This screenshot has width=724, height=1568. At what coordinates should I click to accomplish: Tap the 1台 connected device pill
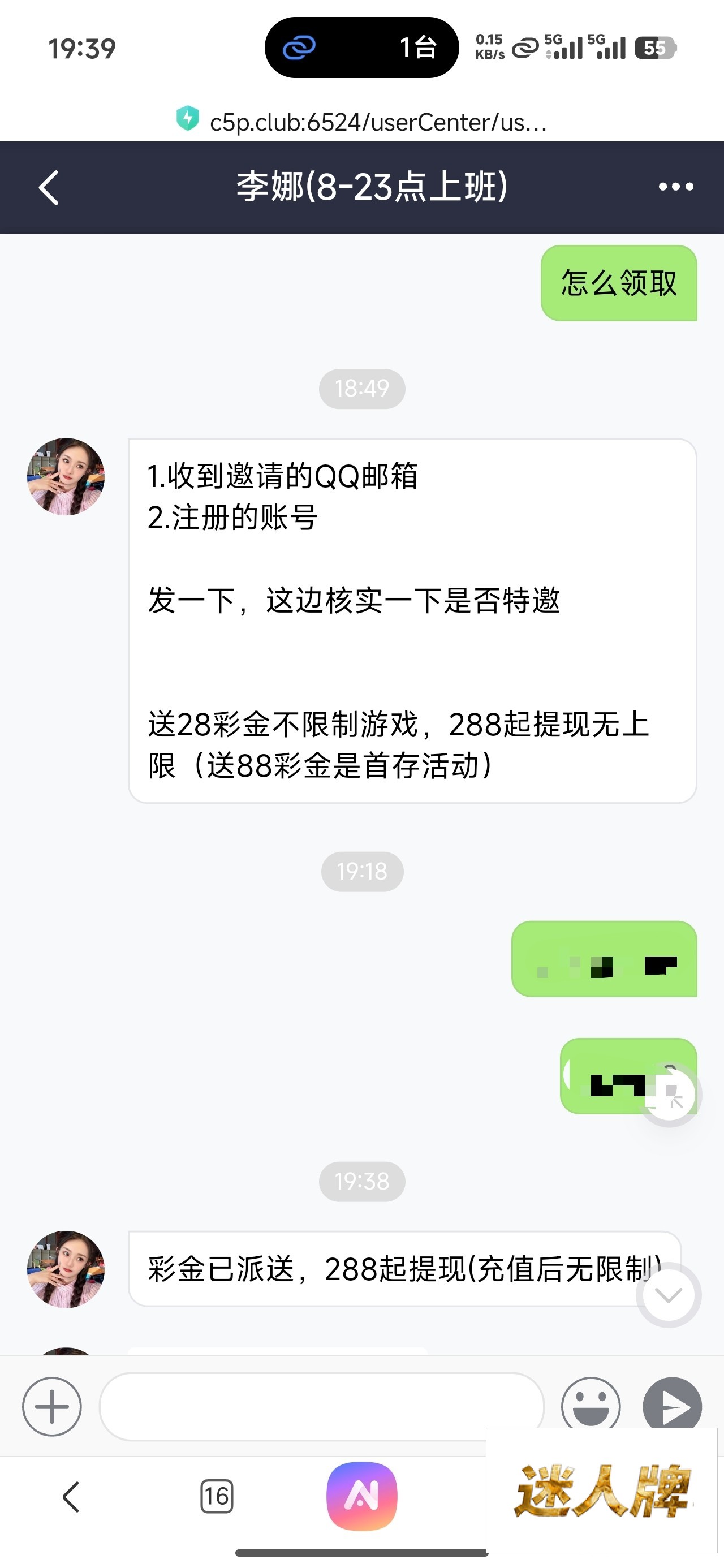(x=361, y=48)
